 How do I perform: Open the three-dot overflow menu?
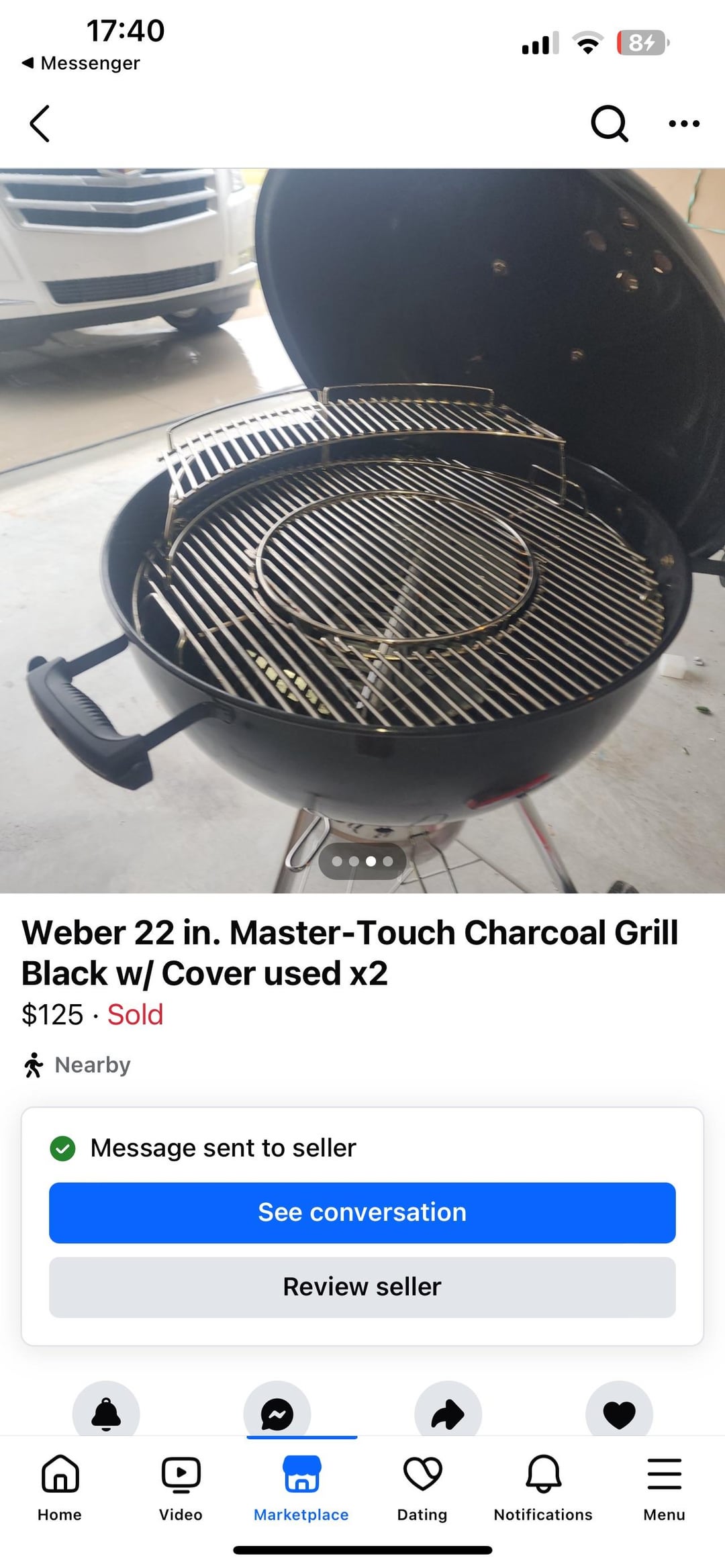click(x=684, y=124)
